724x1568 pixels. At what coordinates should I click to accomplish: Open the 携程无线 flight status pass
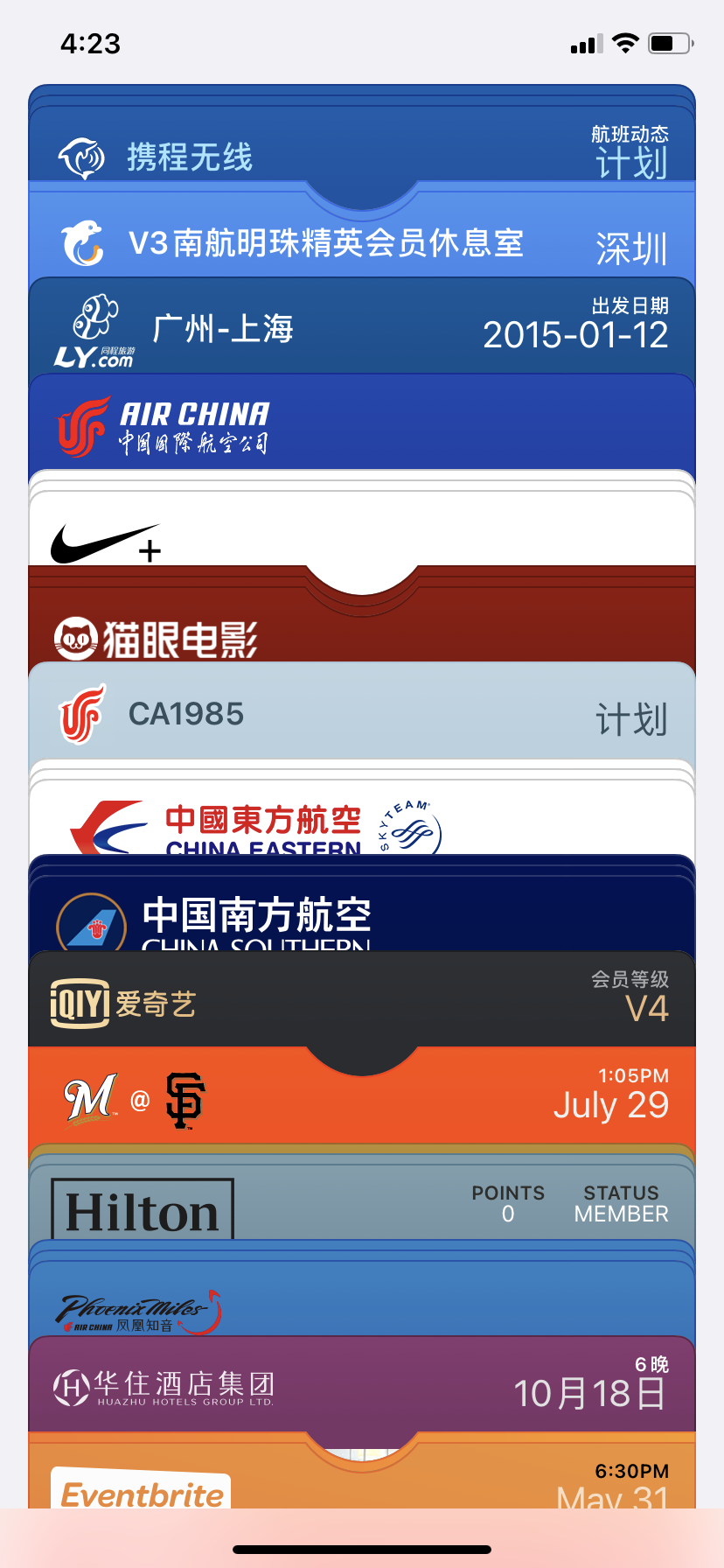189,157
